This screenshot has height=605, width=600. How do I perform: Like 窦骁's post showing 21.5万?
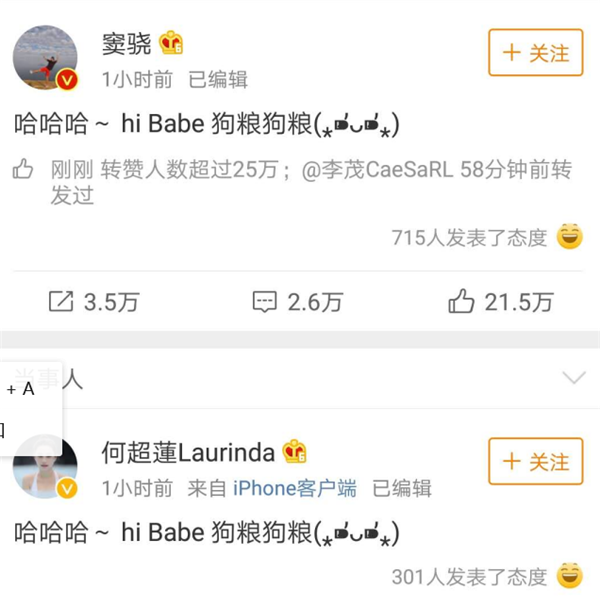click(501, 301)
